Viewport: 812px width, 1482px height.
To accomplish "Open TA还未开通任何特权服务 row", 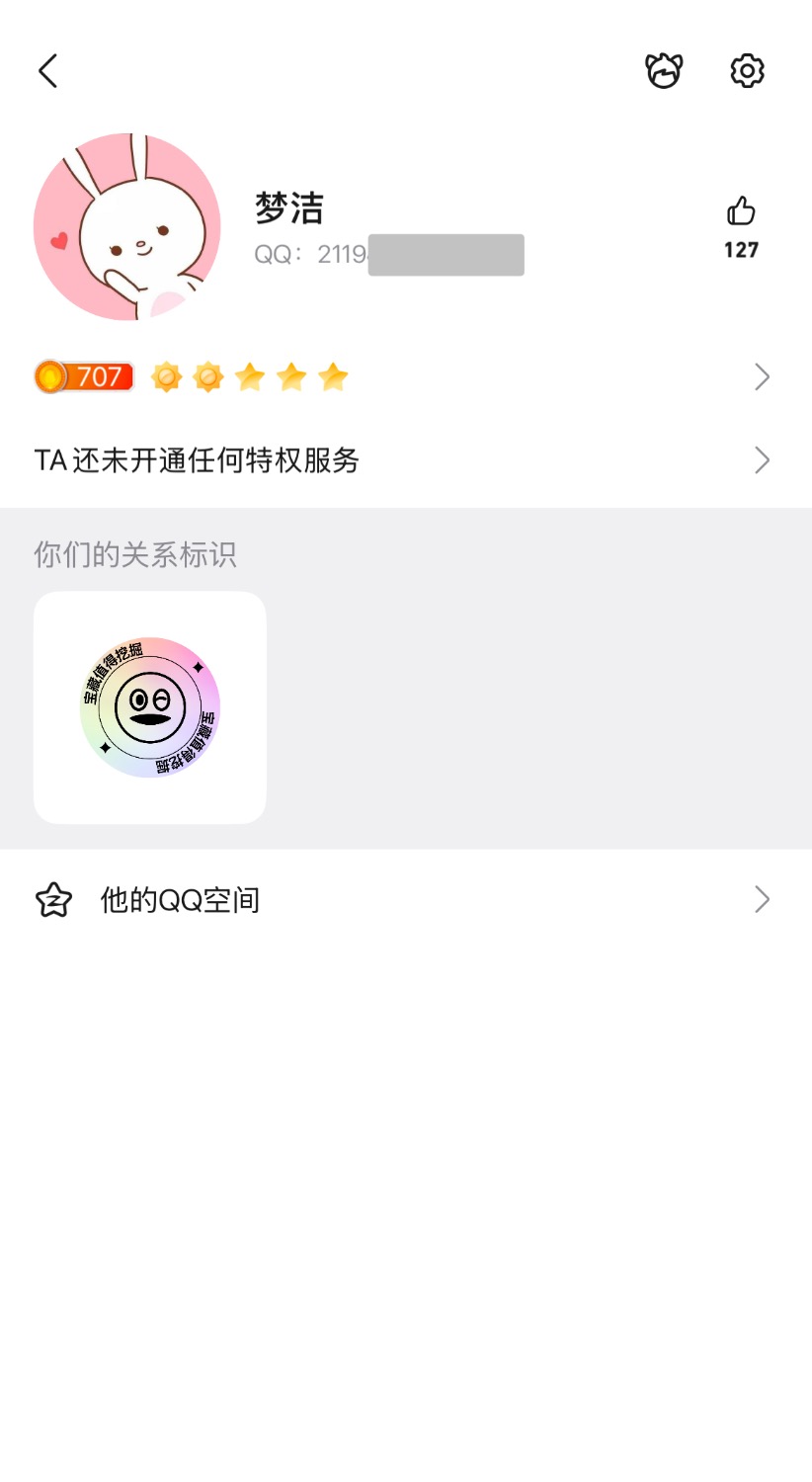I will click(405, 460).
